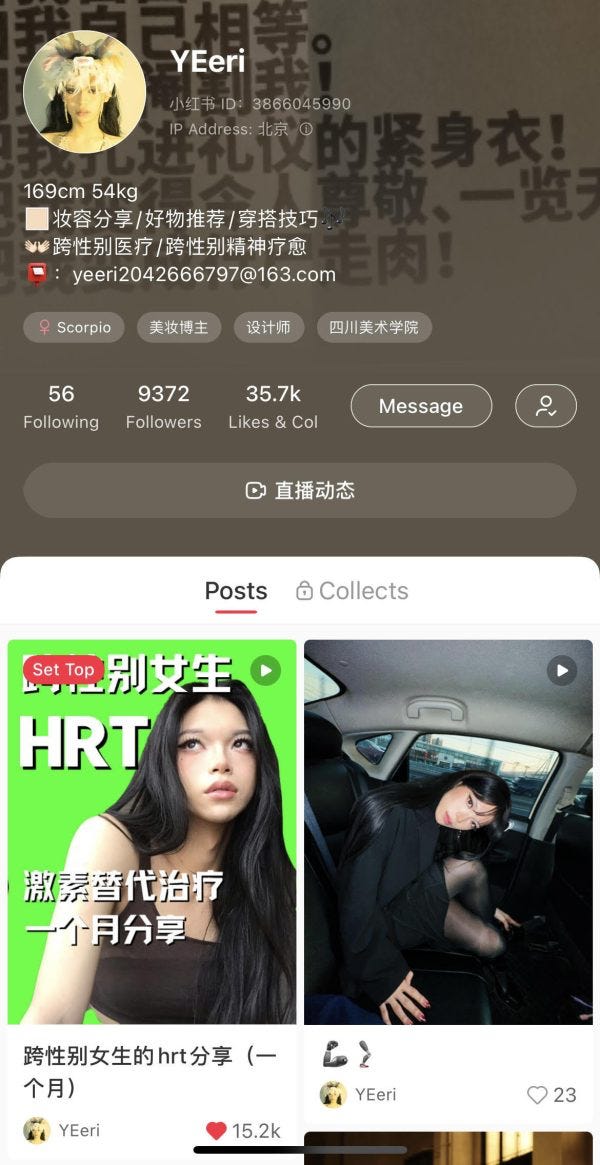Open the 四川美术学院 tag
This screenshot has height=1165, width=600.
point(374,327)
